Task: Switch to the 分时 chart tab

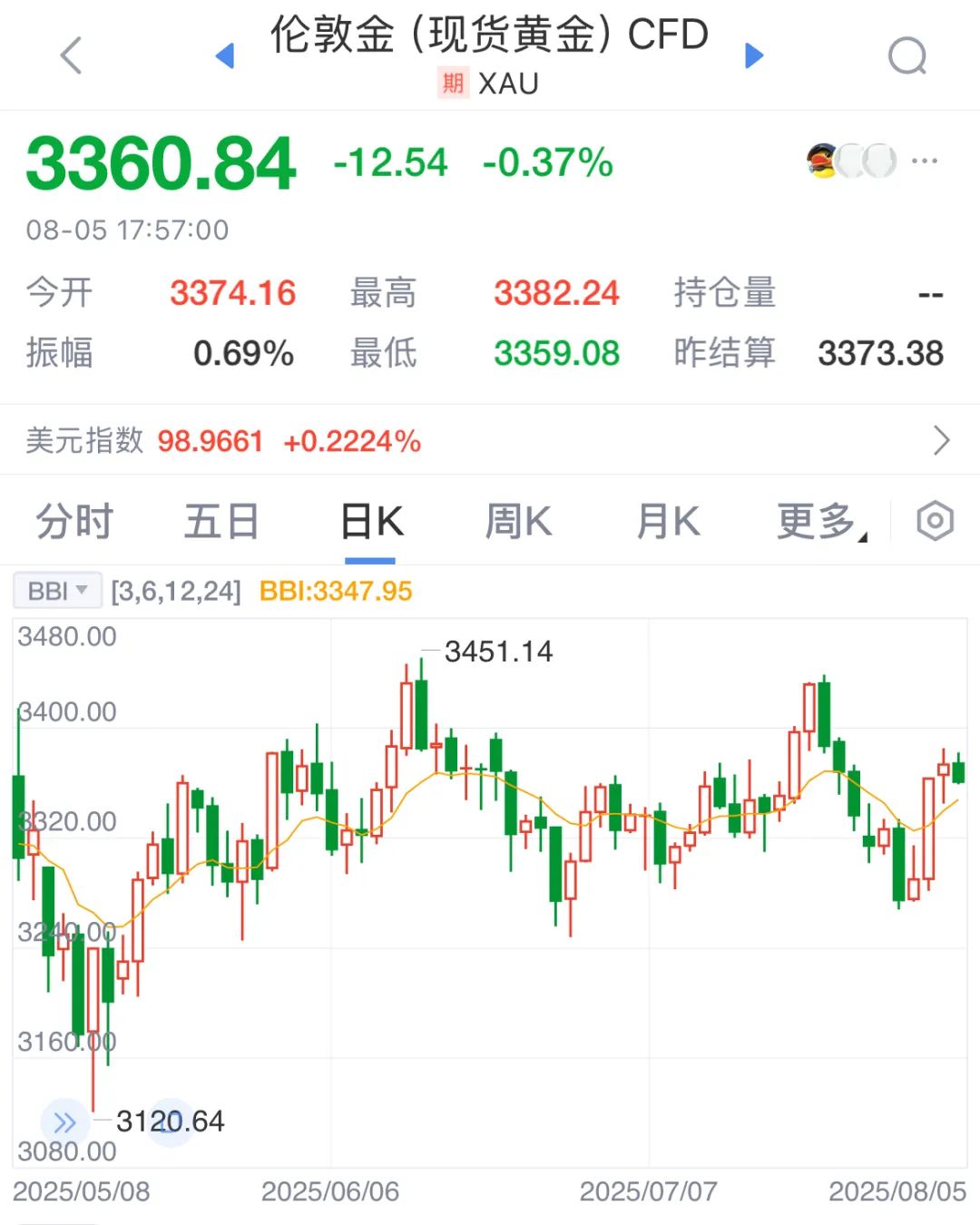Action: tap(74, 522)
